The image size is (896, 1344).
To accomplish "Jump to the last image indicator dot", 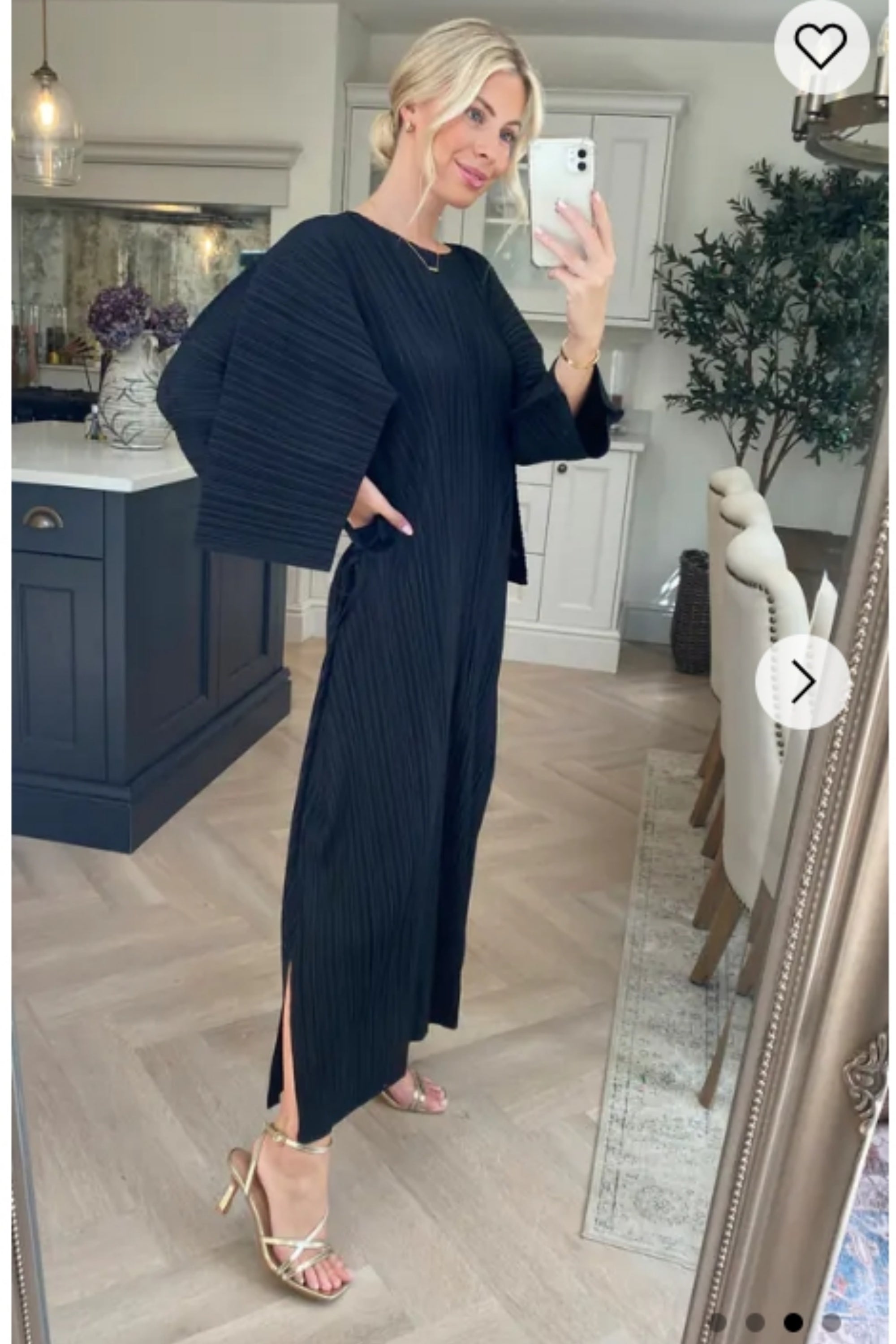I will pyautogui.click(x=831, y=1322).
